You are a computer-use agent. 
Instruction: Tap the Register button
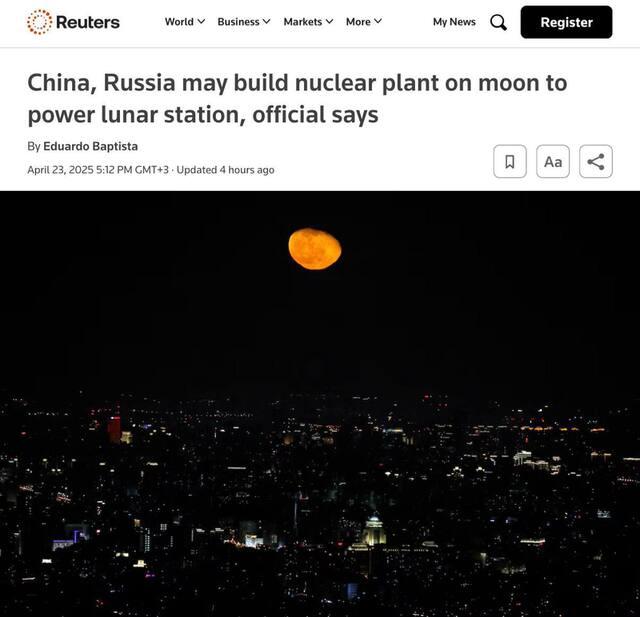click(x=566, y=22)
